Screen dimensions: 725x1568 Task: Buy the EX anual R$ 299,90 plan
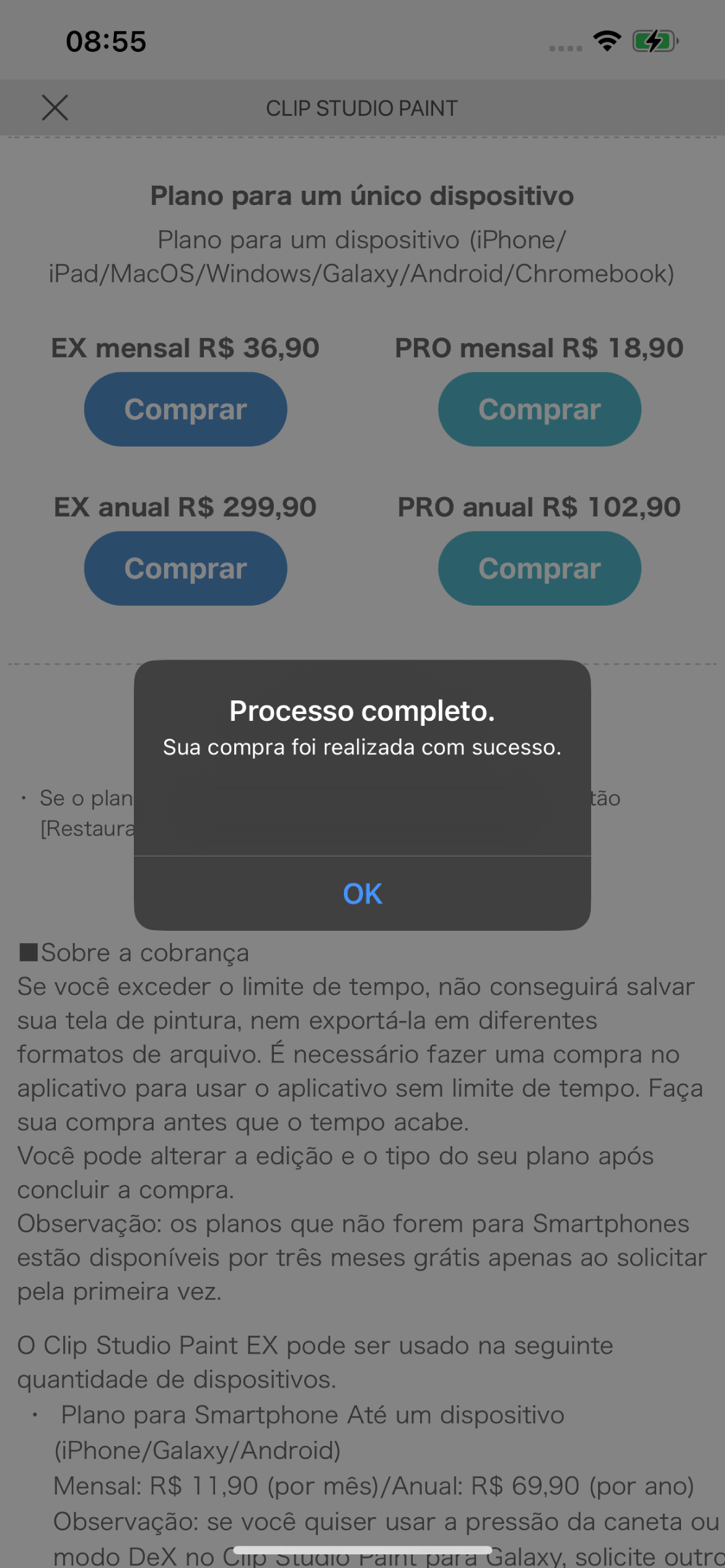pos(185,568)
